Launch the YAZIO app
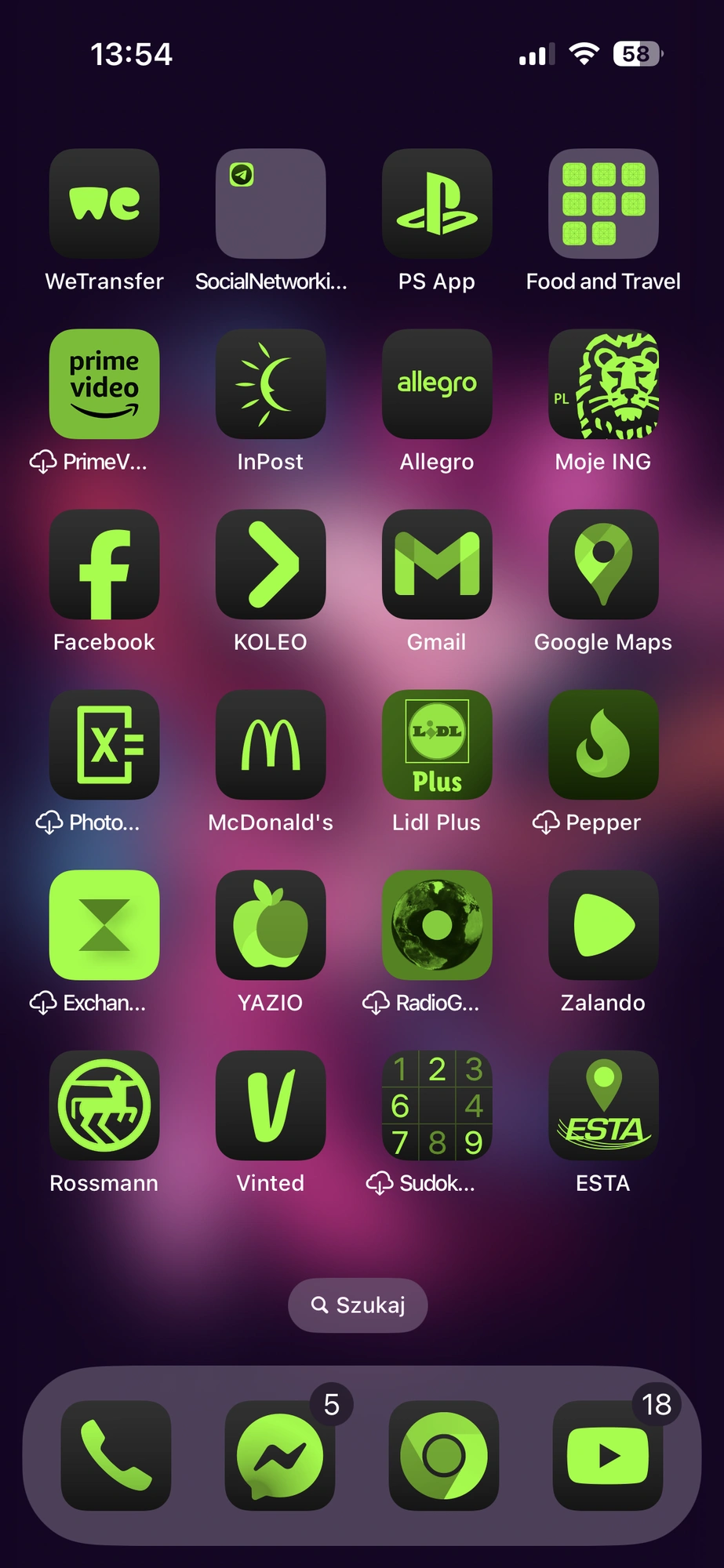Screen dimensions: 724x1568 tap(271, 925)
